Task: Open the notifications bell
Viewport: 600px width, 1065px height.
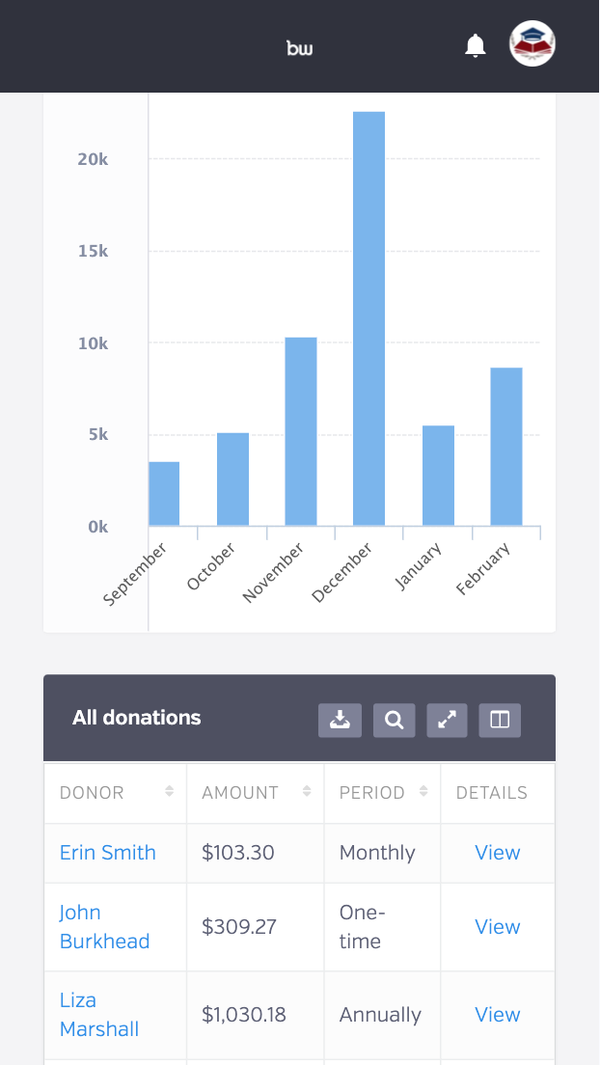Action: pyautogui.click(x=476, y=46)
